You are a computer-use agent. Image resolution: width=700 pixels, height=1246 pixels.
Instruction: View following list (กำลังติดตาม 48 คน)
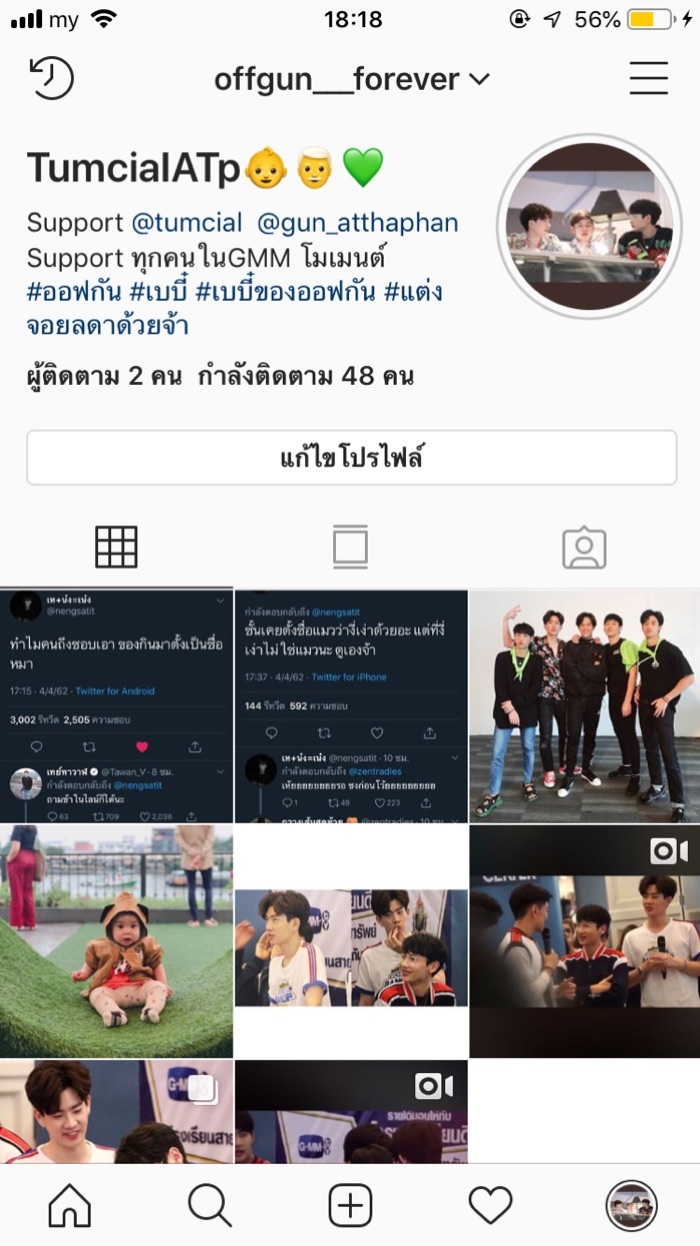(306, 376)
